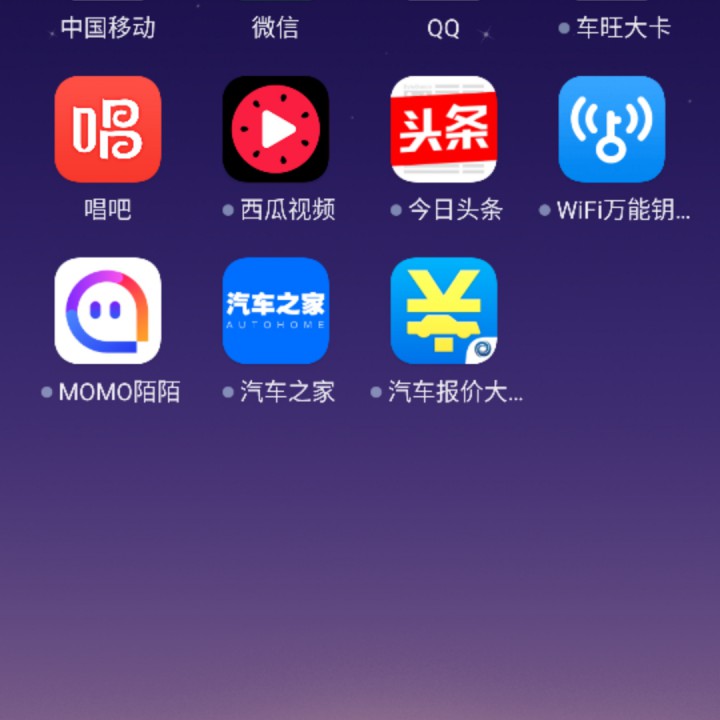Screen dimensions: 720x720
Task: Open 今日头条 news app
Action: [x=444, y=130]
